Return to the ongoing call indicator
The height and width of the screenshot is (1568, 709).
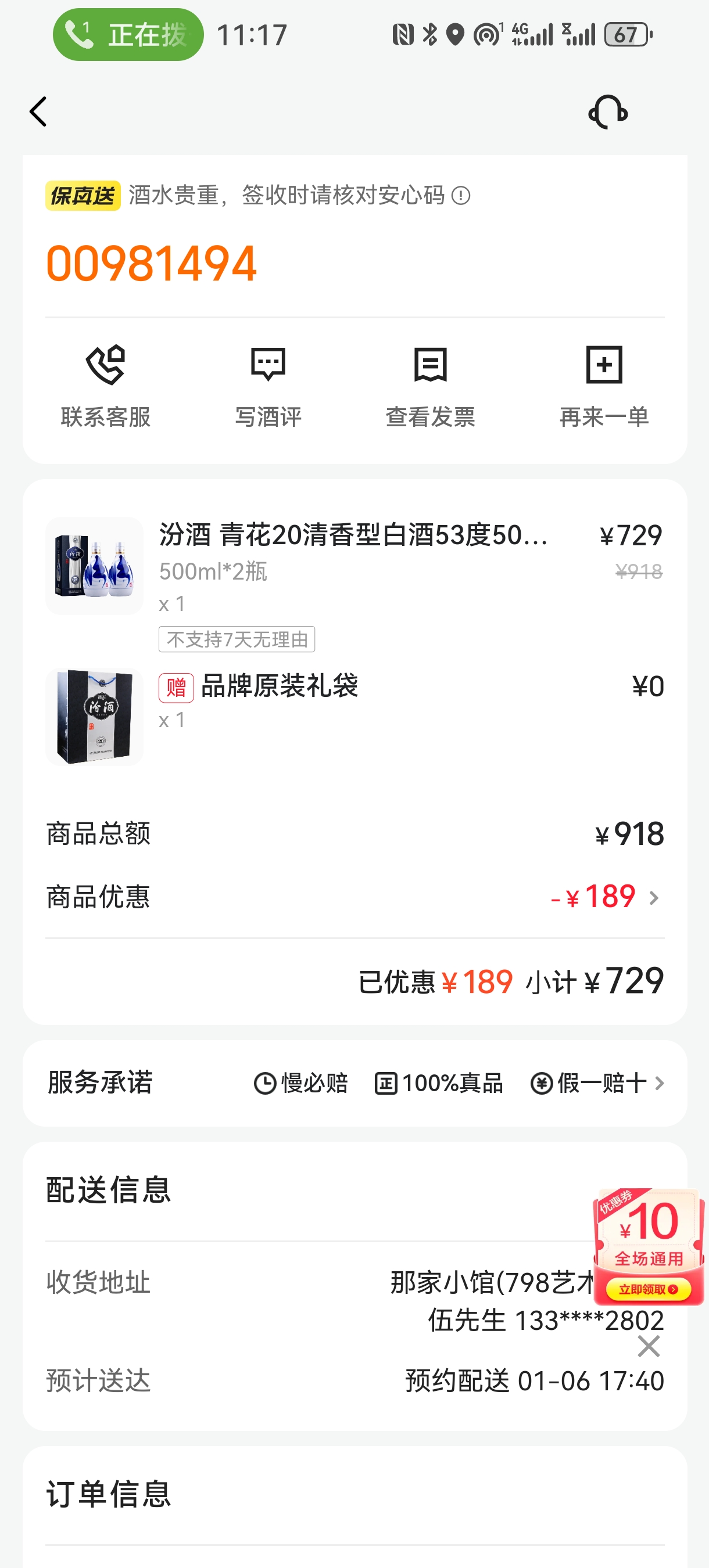click(x=128, y=35)
